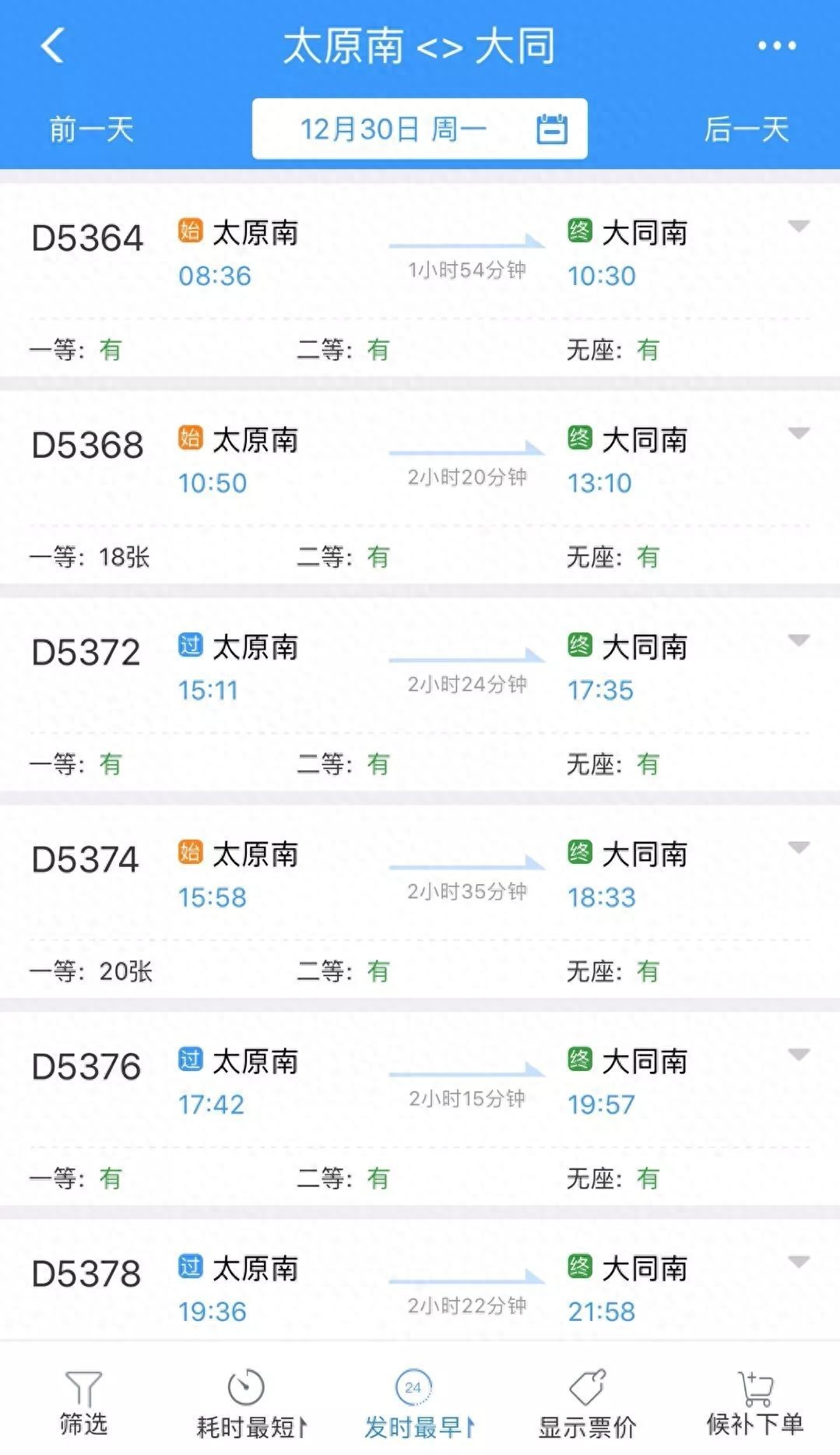This screenshot has width=840, height=1455.
Task: Open the 筛选 filter options
Action: 83,1403
